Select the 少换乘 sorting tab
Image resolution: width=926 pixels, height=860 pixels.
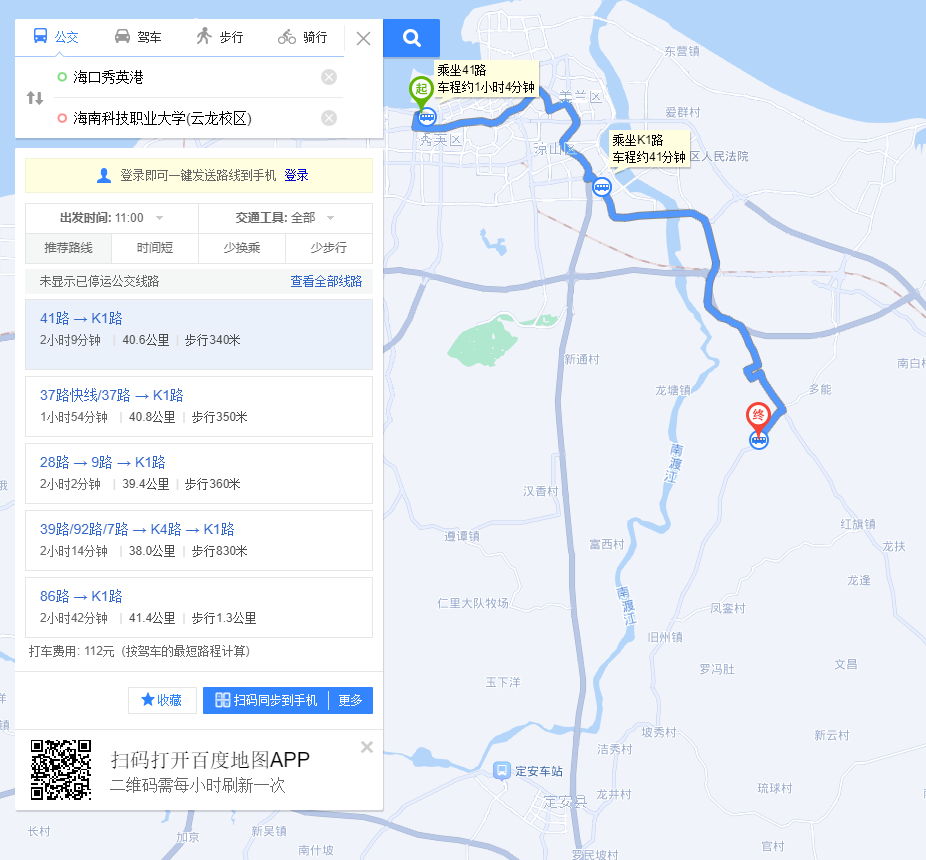(x=242, y=248)
